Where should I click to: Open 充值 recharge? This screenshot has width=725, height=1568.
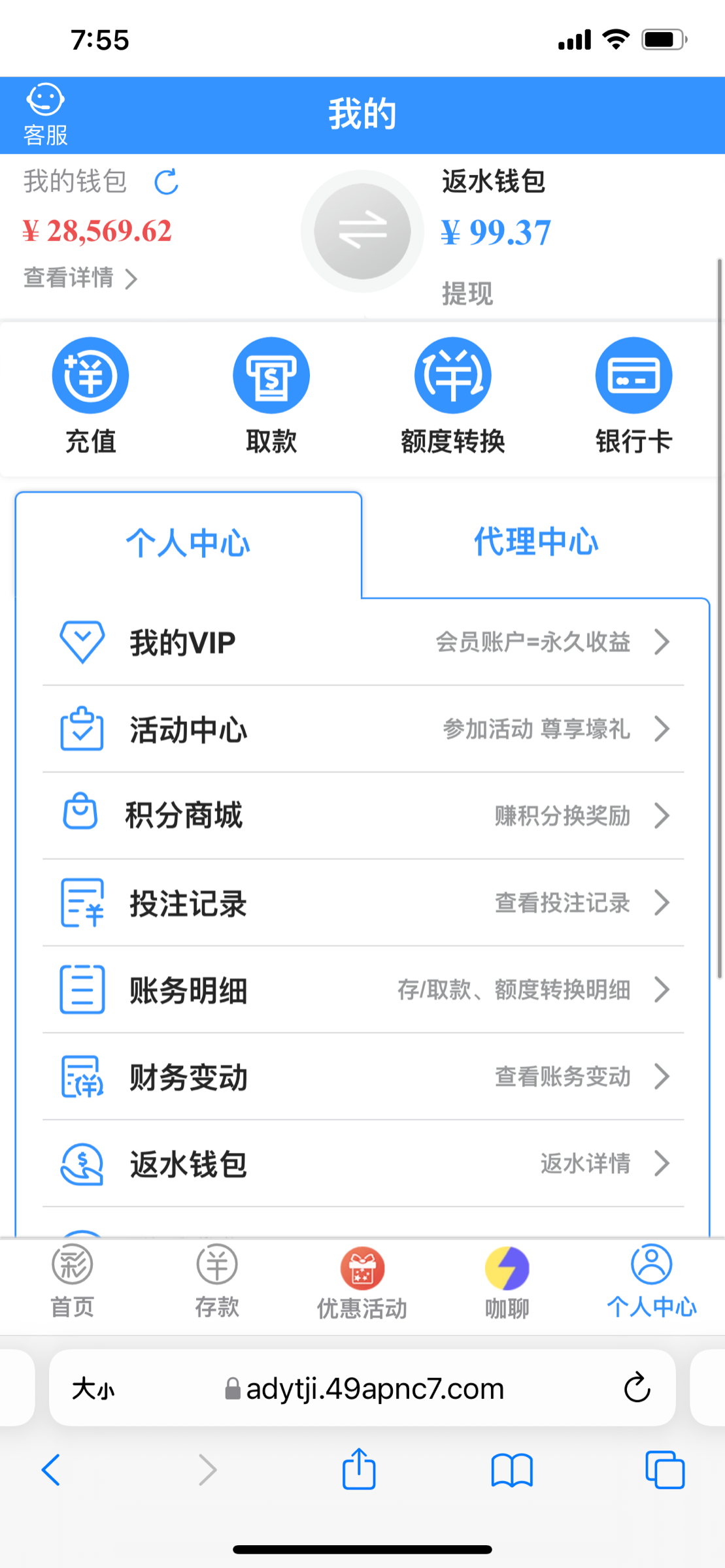coord(90,396)
